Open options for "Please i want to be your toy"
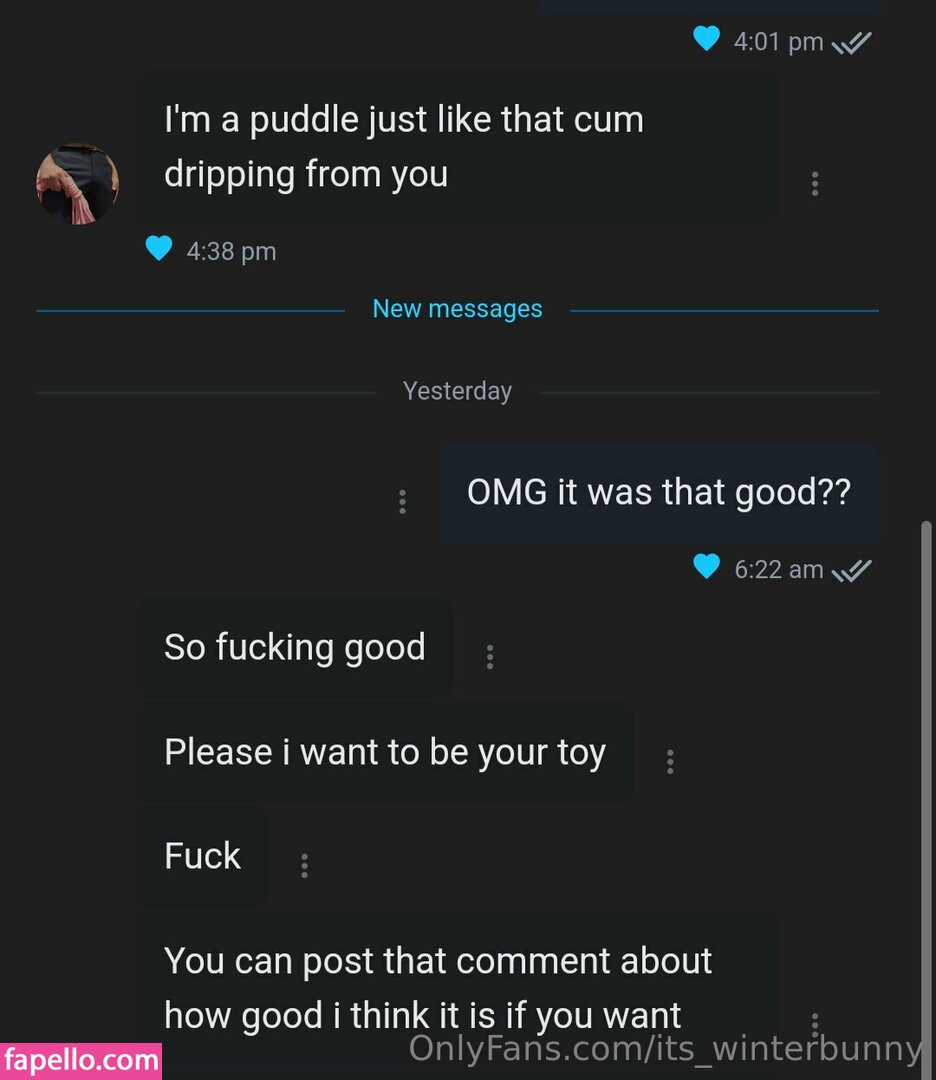936x1080 pixels. [670, 762]
